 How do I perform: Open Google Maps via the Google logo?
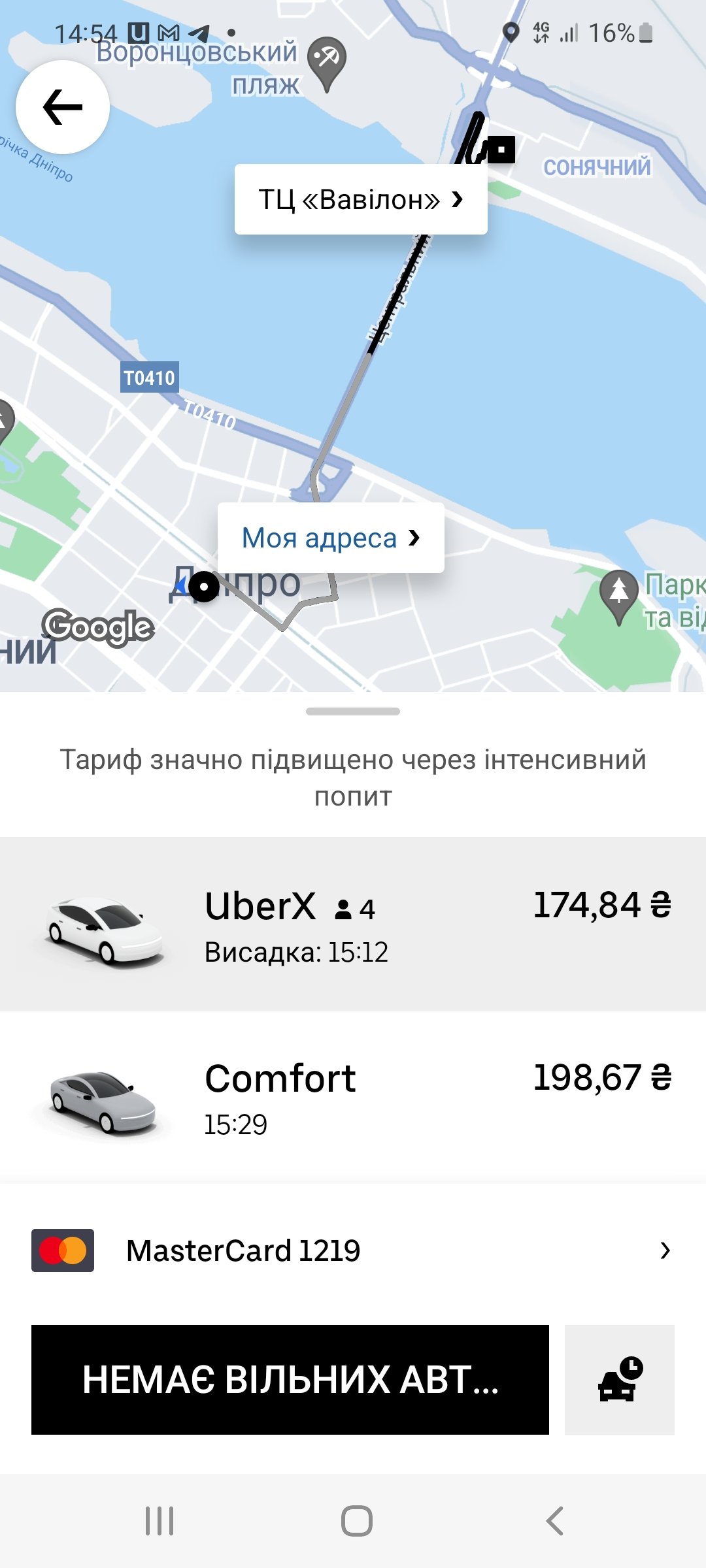98,629
